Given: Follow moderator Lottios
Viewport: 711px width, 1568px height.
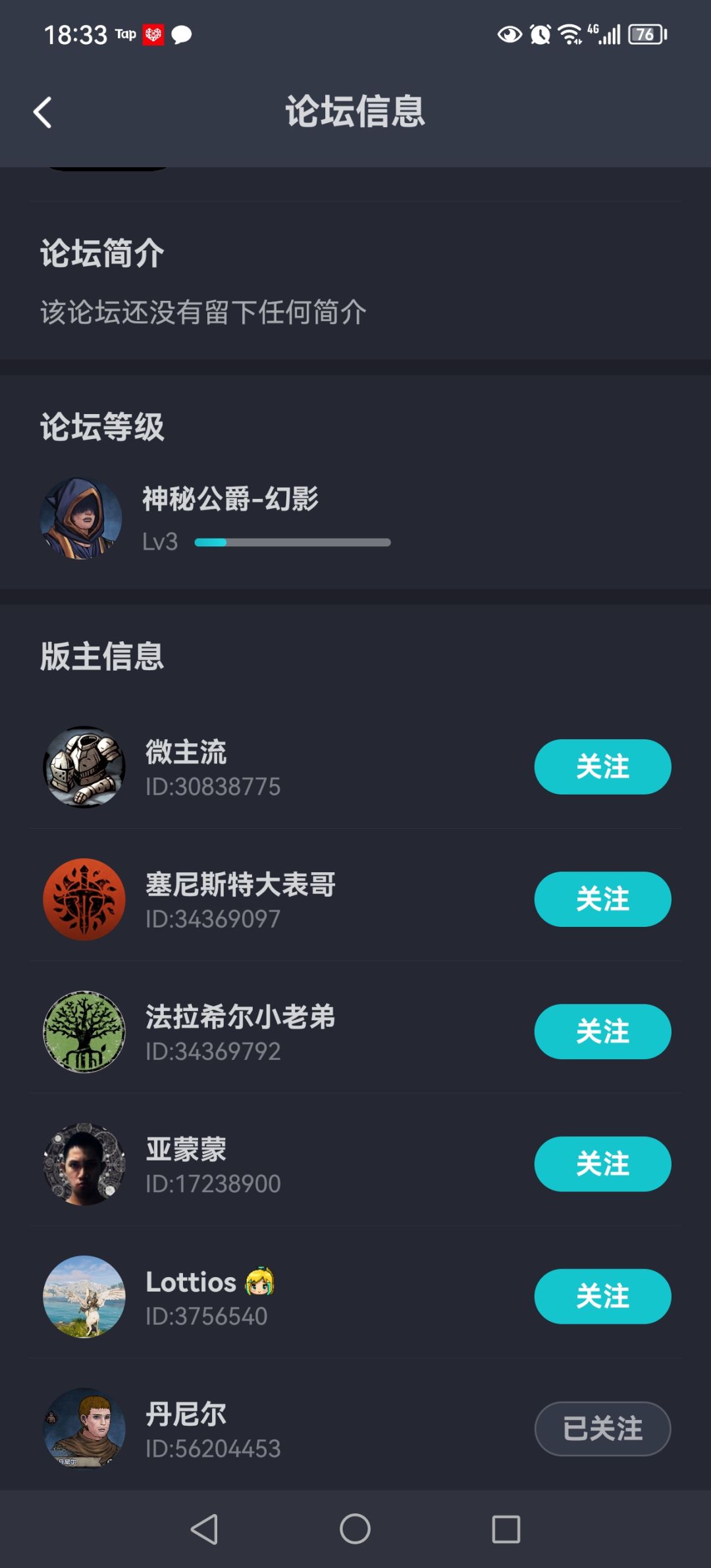Looking at the screenshot, I should click(602, 1296).
